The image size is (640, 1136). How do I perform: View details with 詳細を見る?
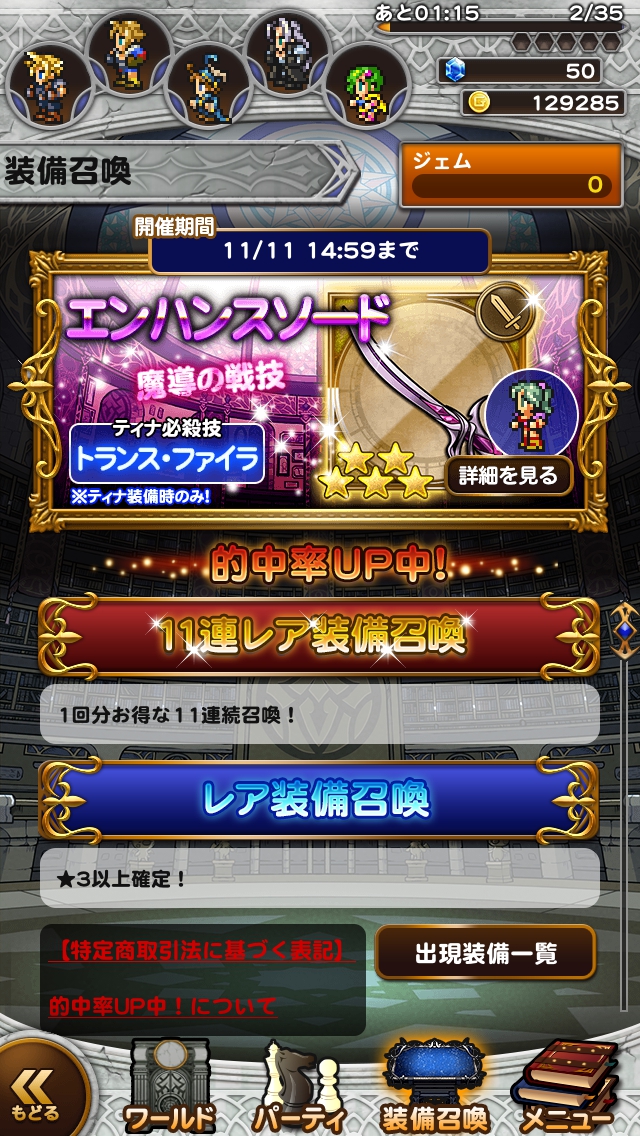[x=509, y=476]
